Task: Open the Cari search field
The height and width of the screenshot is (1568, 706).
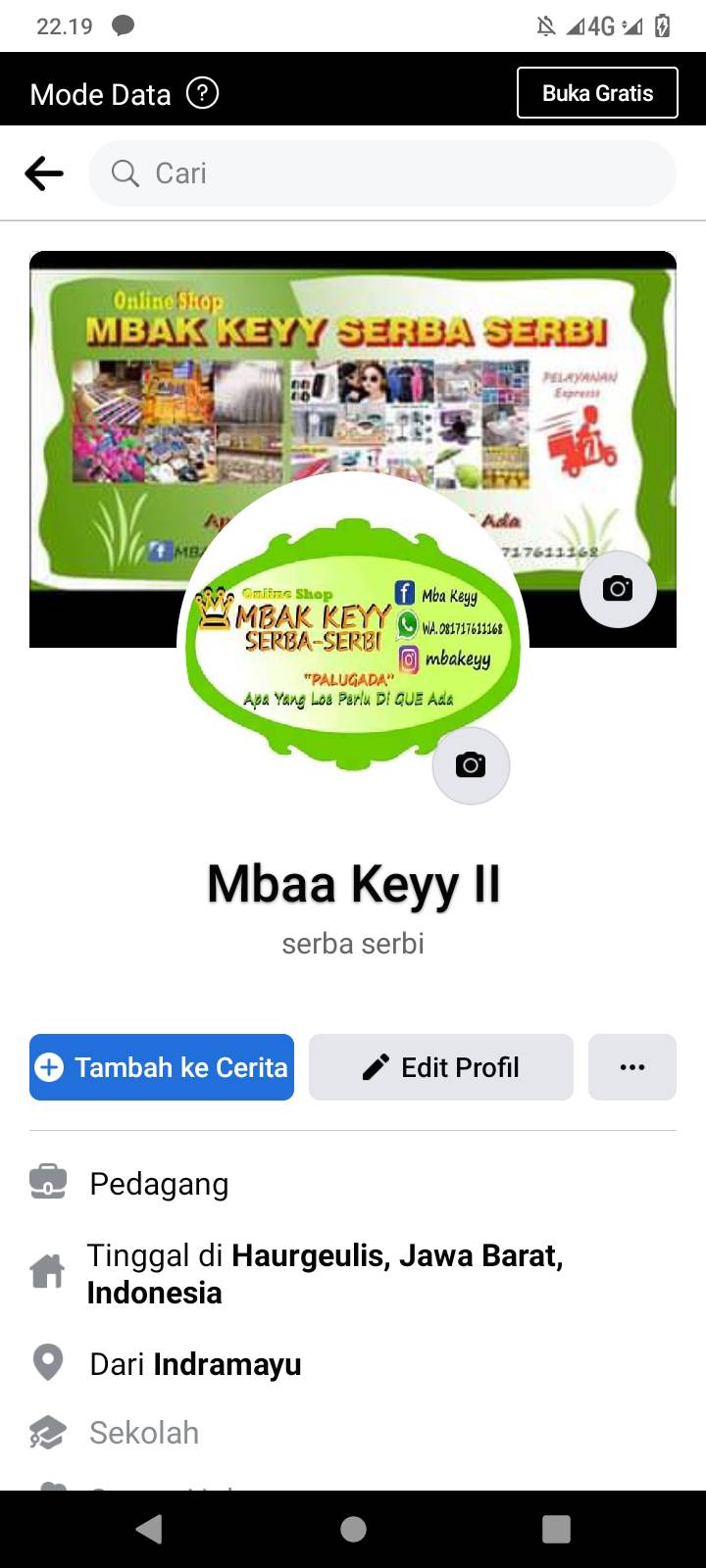Action: (382, 173)
